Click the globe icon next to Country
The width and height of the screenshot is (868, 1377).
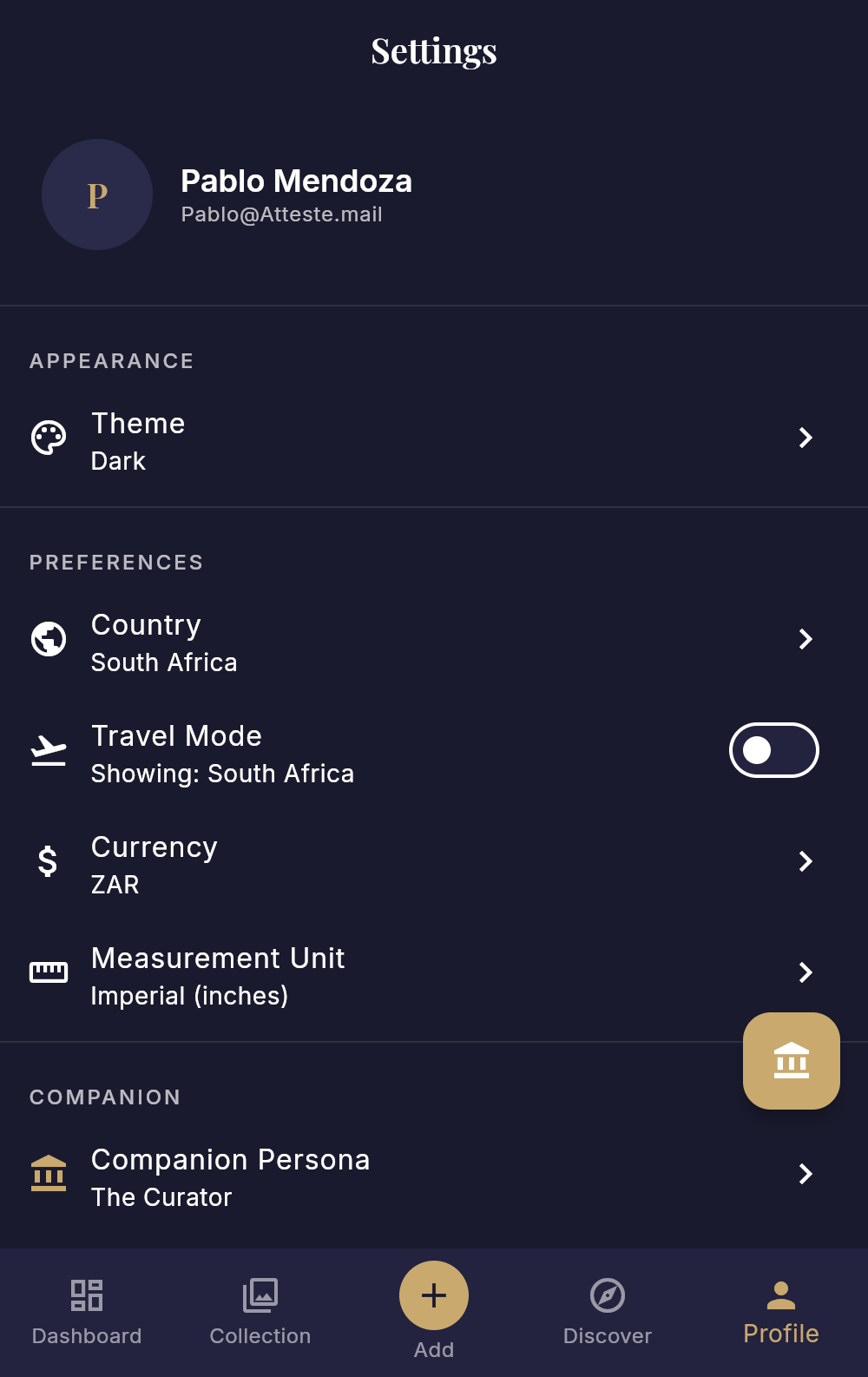click(x=49, y=639)
